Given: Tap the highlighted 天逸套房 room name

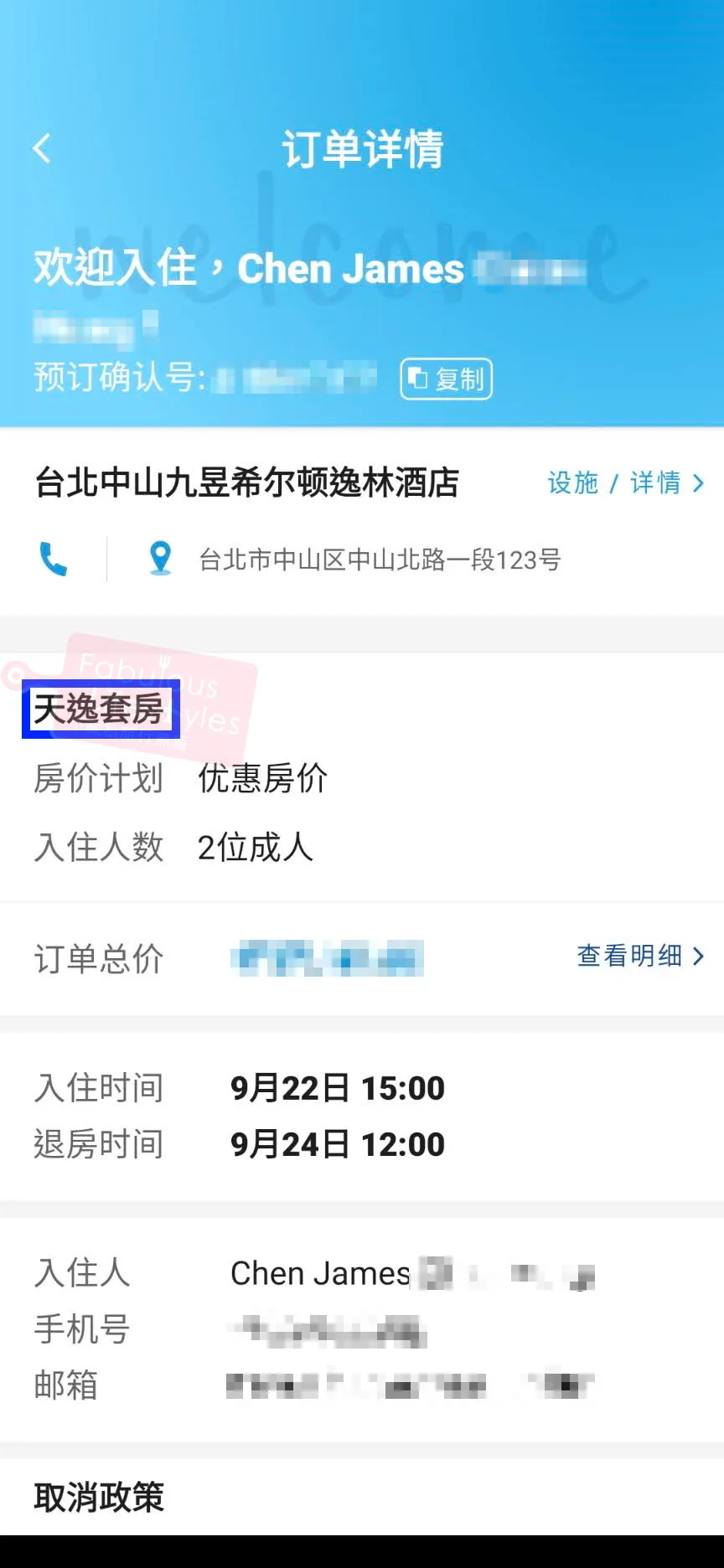Looking at the screenshot, I should coord(101,708).
